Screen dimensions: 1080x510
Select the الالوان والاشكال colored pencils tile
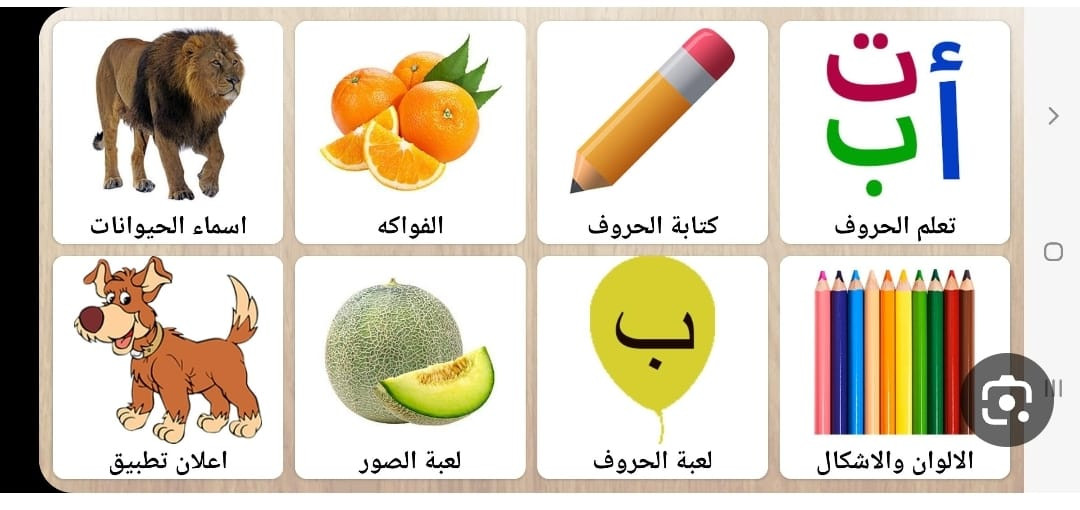tap(894, 367)
